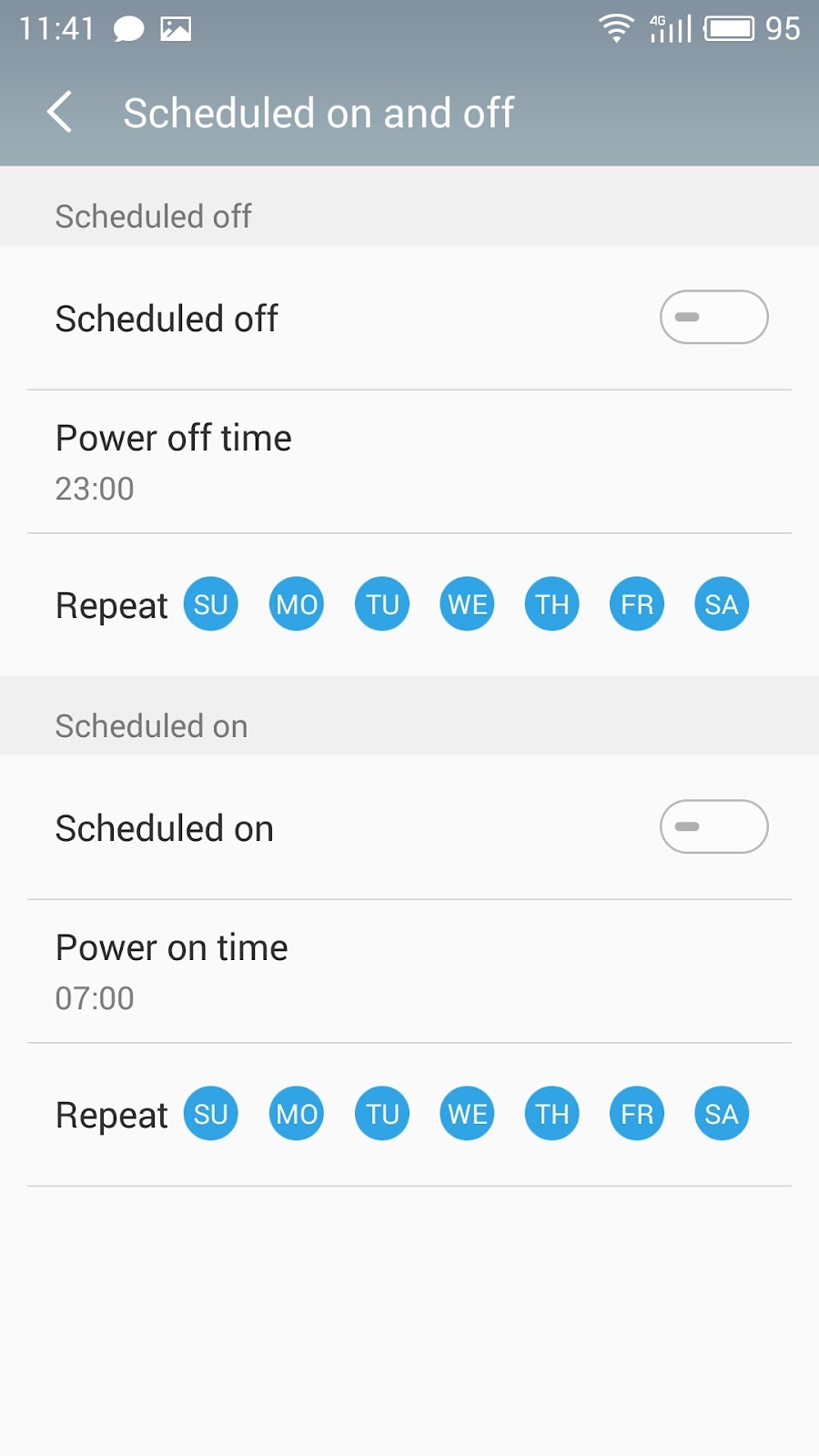
Task: Deselect TU in Scheduled off repeat
Action: [x=382, y=604]
